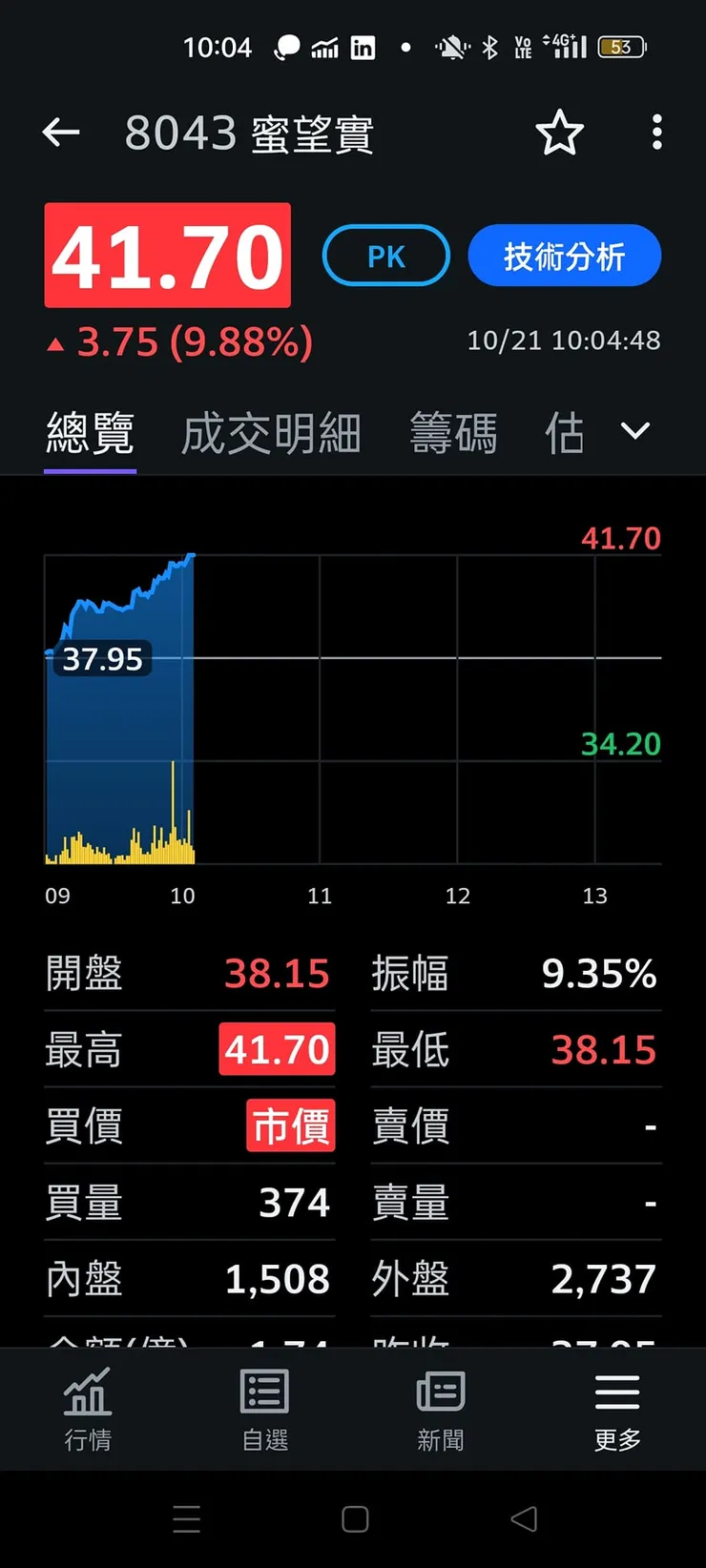Tap the highlighted 41.70 highest price badge
Screen dimensions: 706x1568
(277, 1049)
